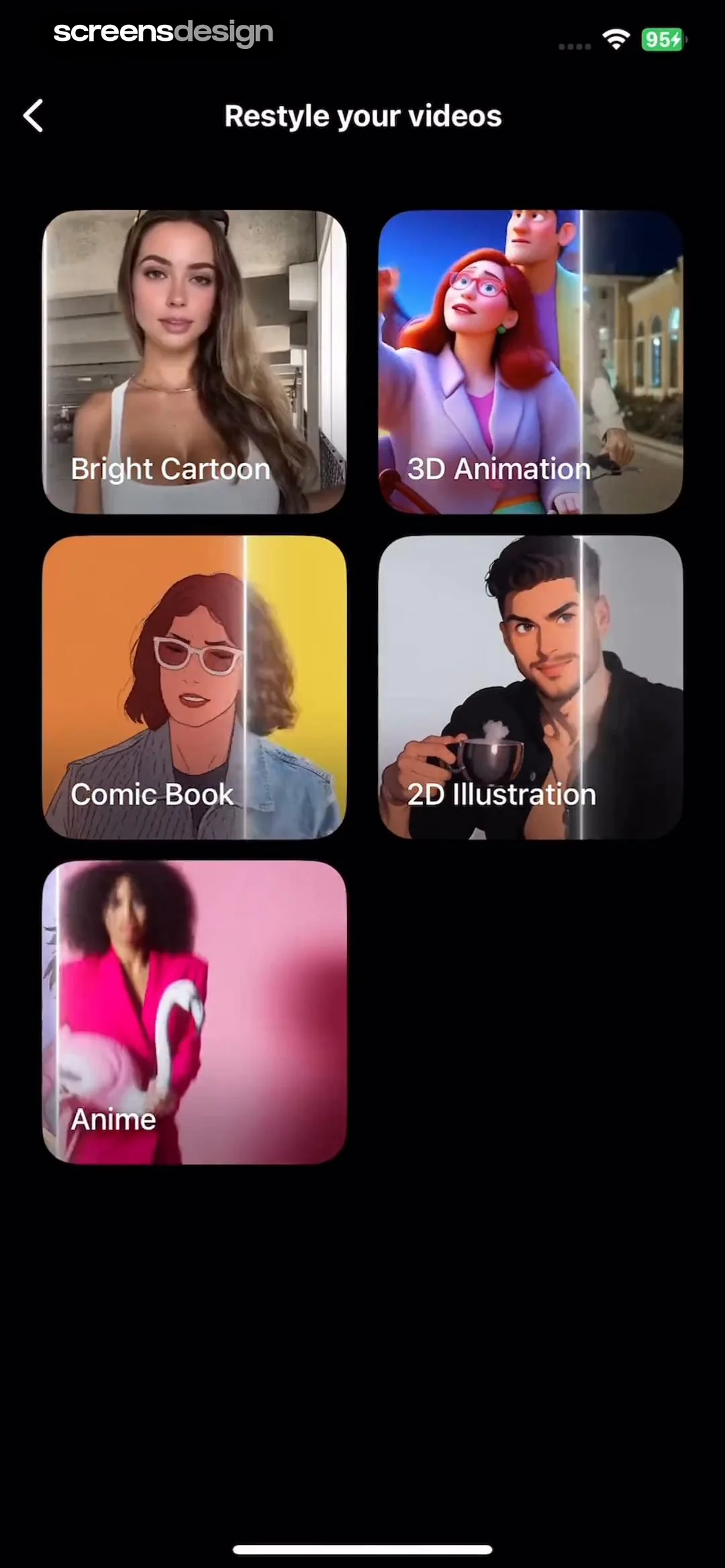Pick the 2D Illustration style
The height and width of the screenshot is (1568, 725).
click(x=530, y=687)
